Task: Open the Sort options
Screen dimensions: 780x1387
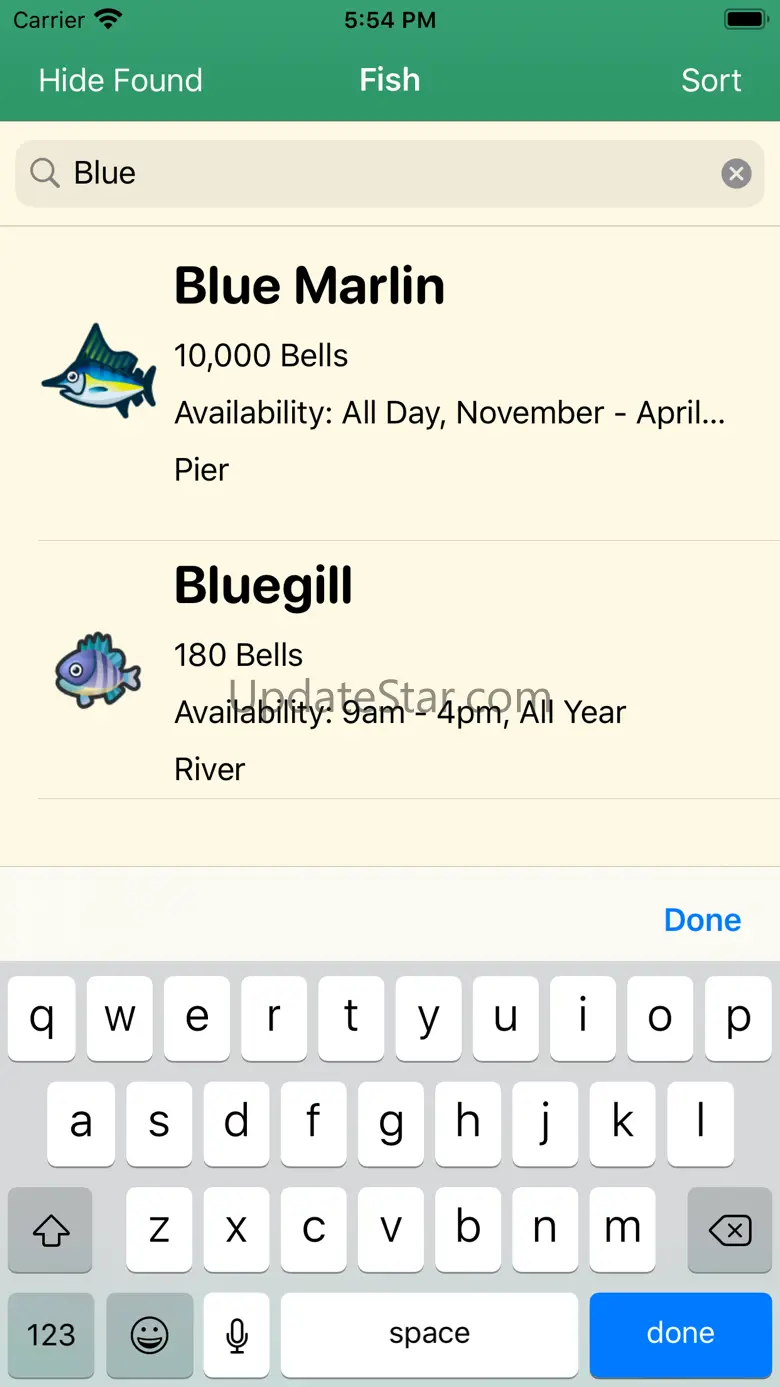Action: tap(711, 80)
